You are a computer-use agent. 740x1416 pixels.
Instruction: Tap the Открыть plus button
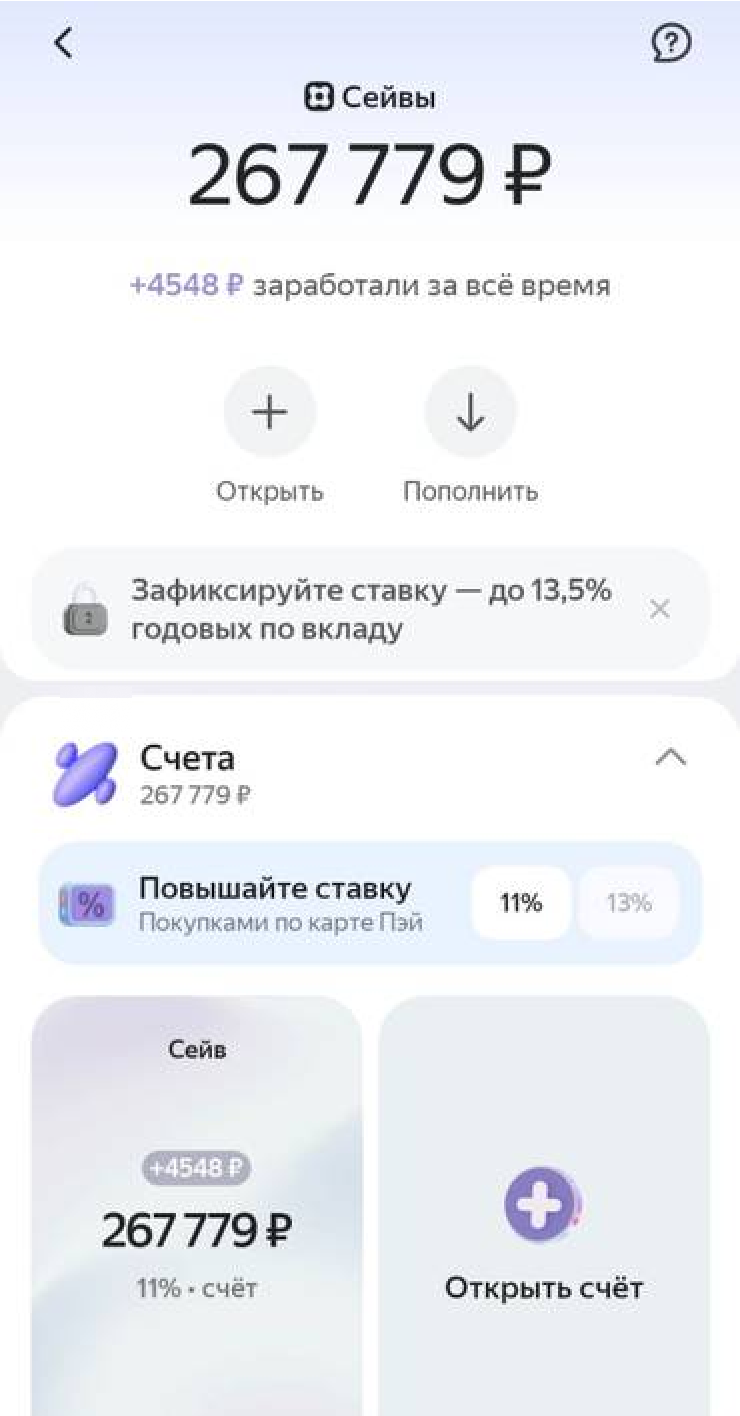270,412
